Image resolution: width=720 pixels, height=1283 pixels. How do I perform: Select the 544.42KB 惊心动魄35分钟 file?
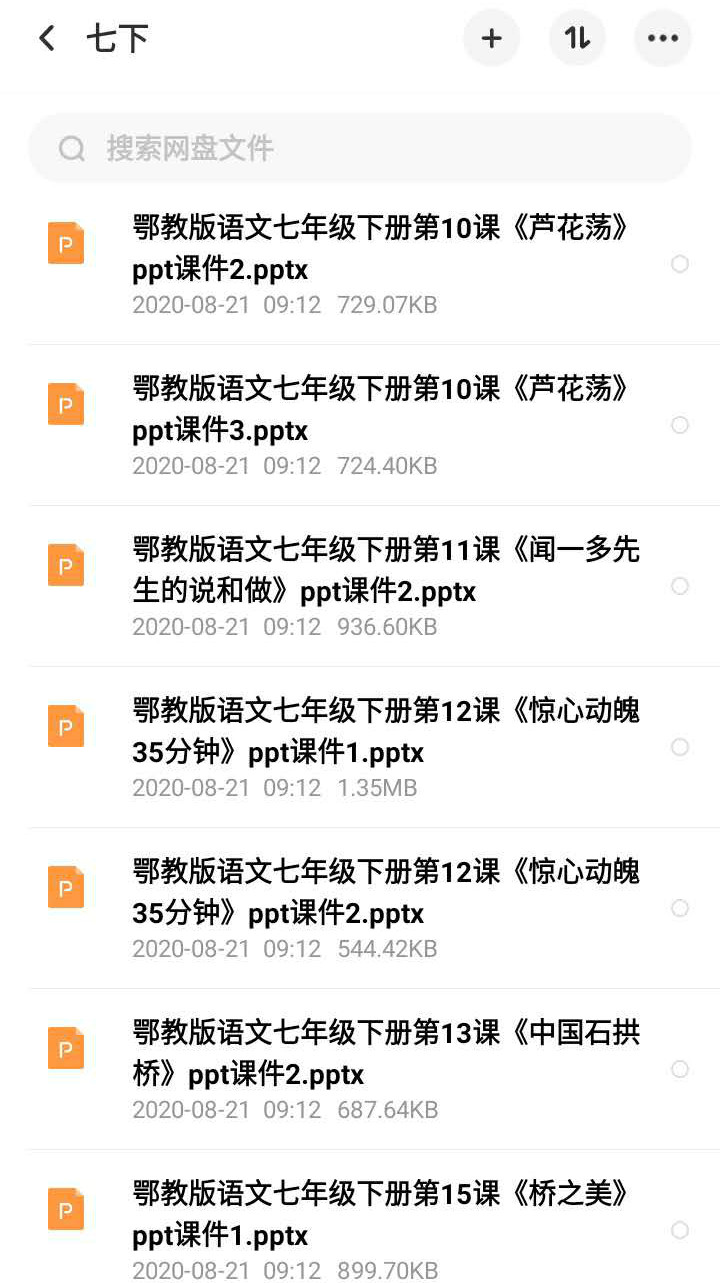(680, 908)
